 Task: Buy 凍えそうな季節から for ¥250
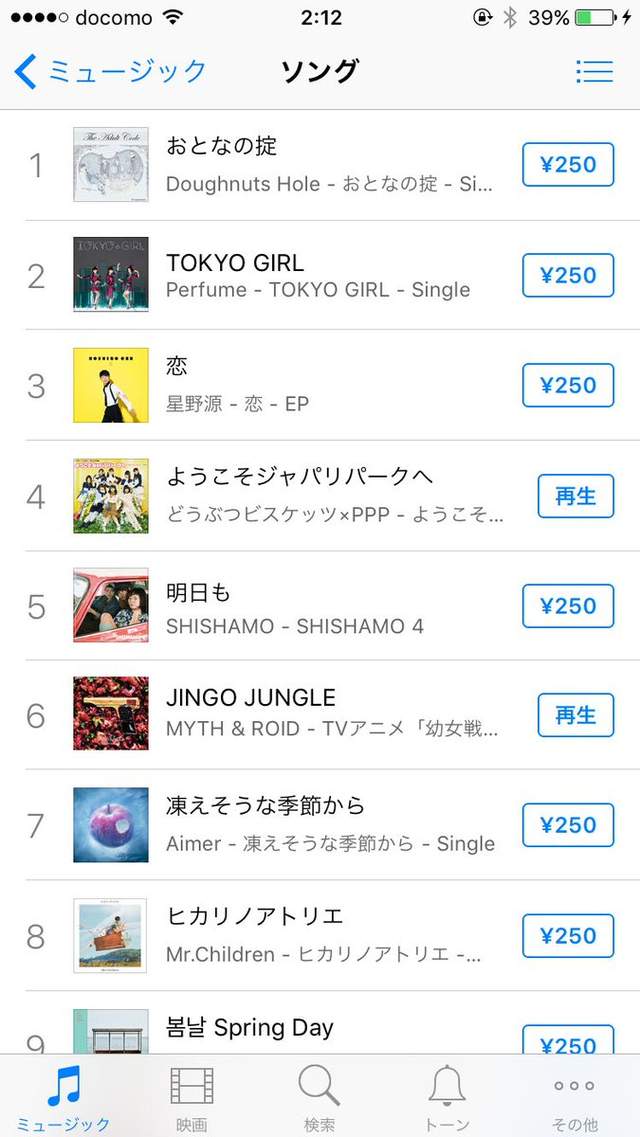568,826
